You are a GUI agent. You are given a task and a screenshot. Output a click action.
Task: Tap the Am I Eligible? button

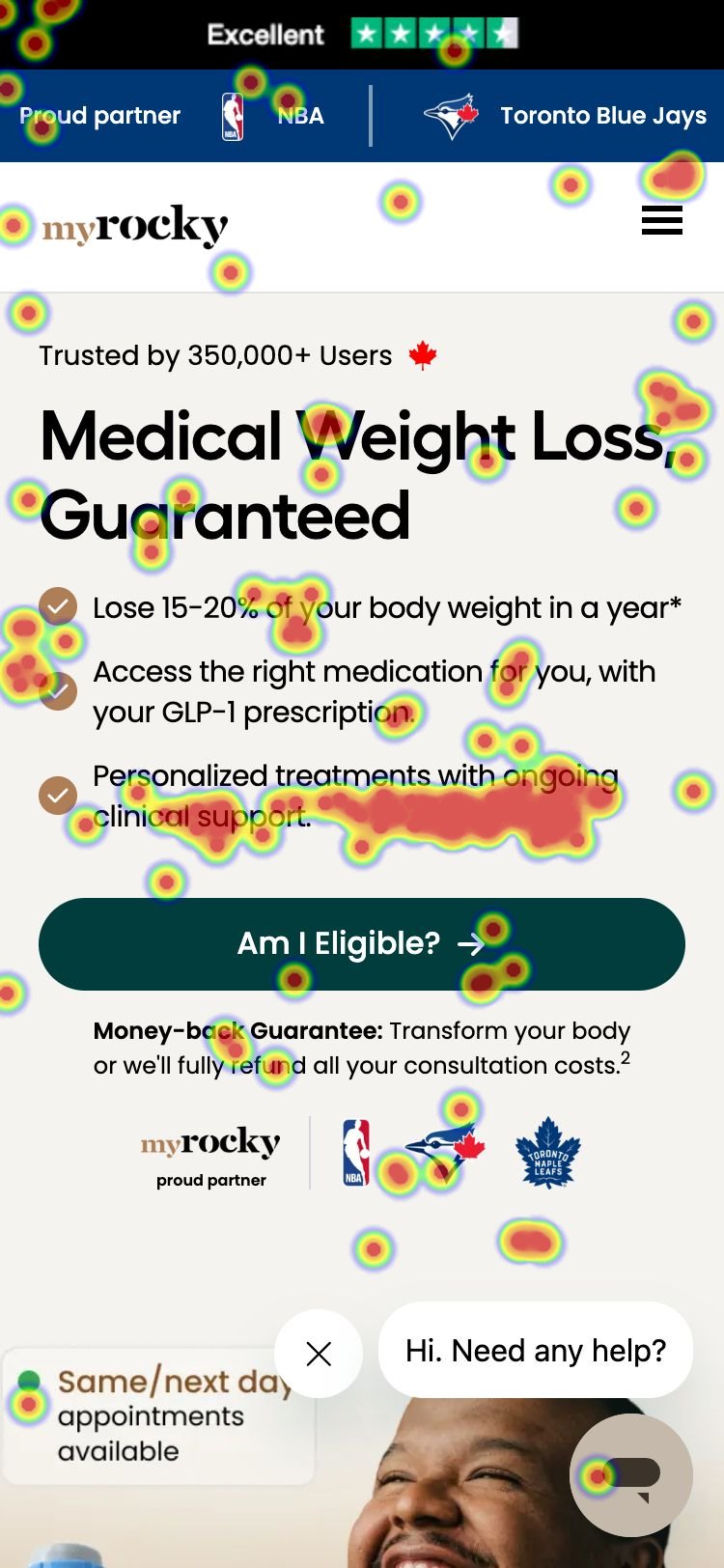point(361,943)
